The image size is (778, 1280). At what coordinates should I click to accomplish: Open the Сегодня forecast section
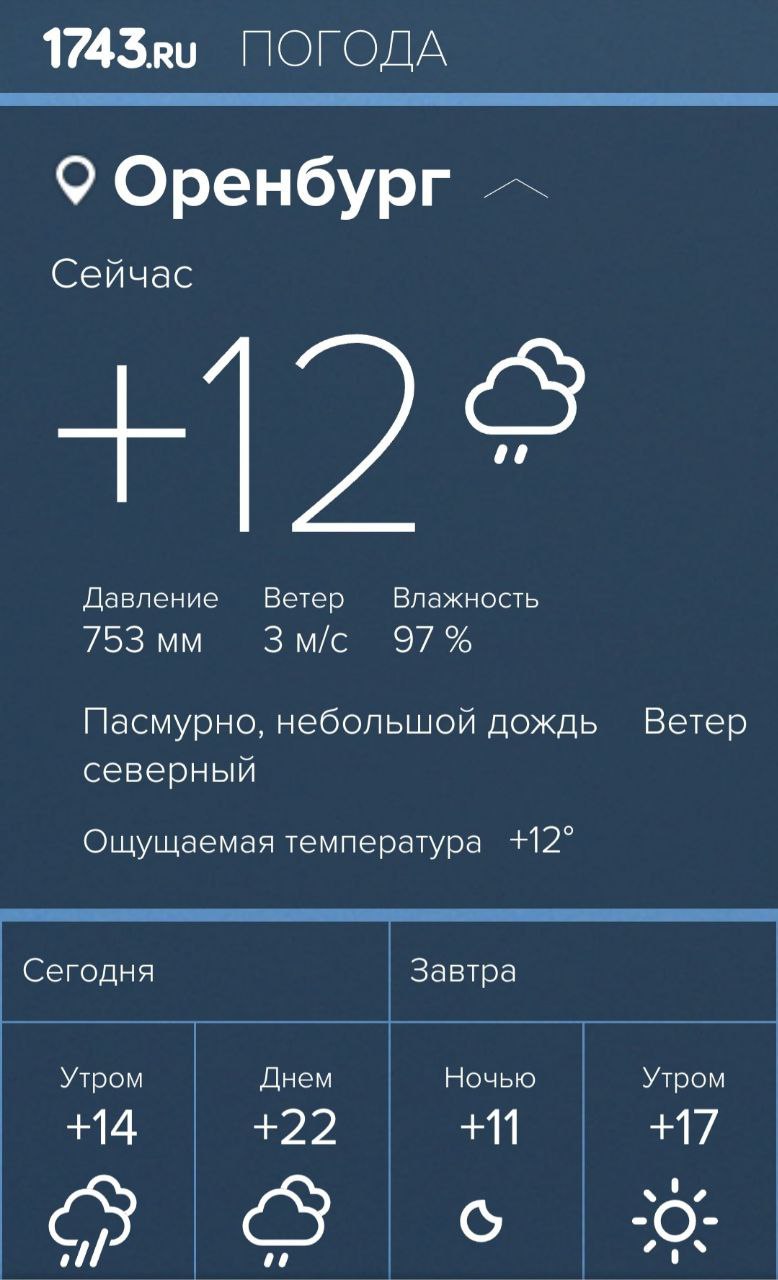[x=90, y=971]
